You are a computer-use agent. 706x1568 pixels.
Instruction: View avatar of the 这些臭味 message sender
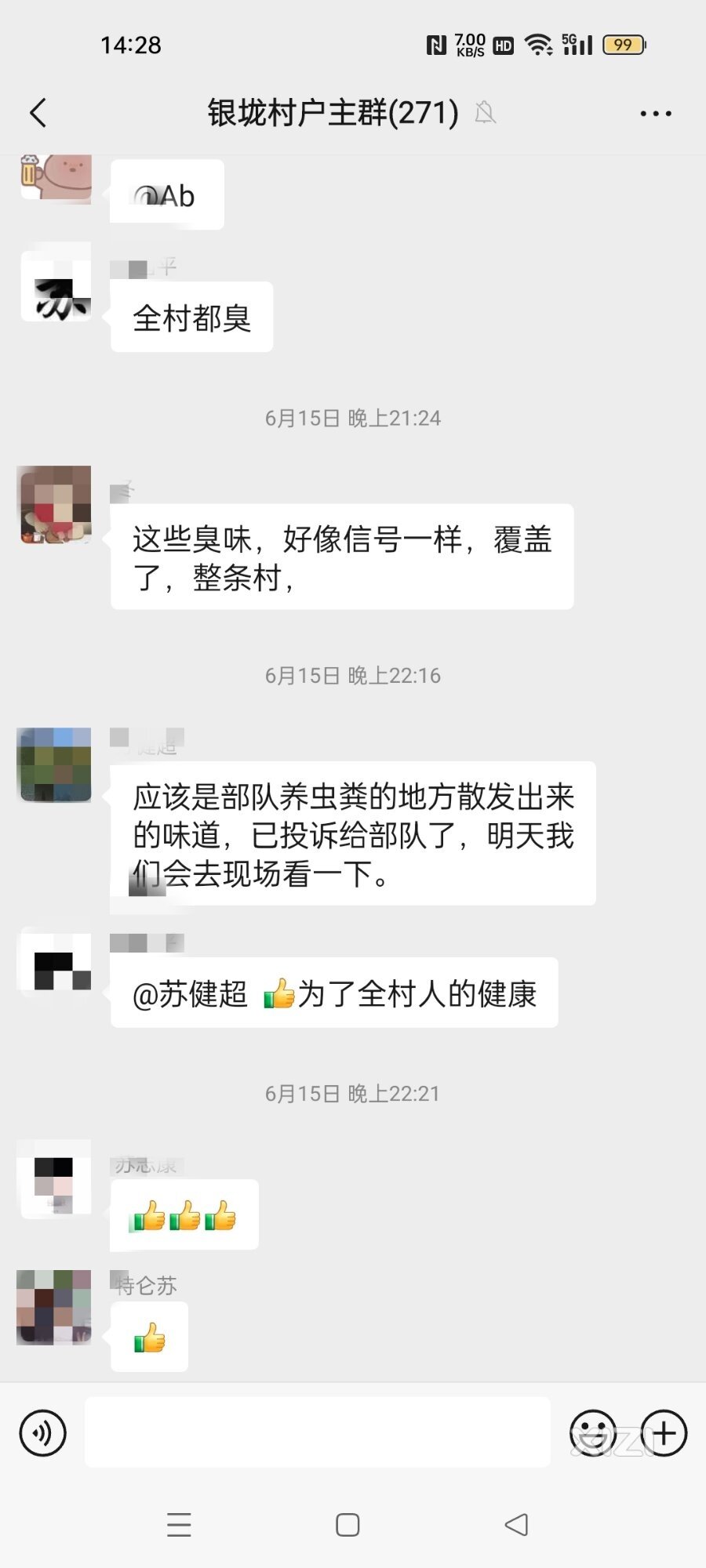click(x=55, y=505)
